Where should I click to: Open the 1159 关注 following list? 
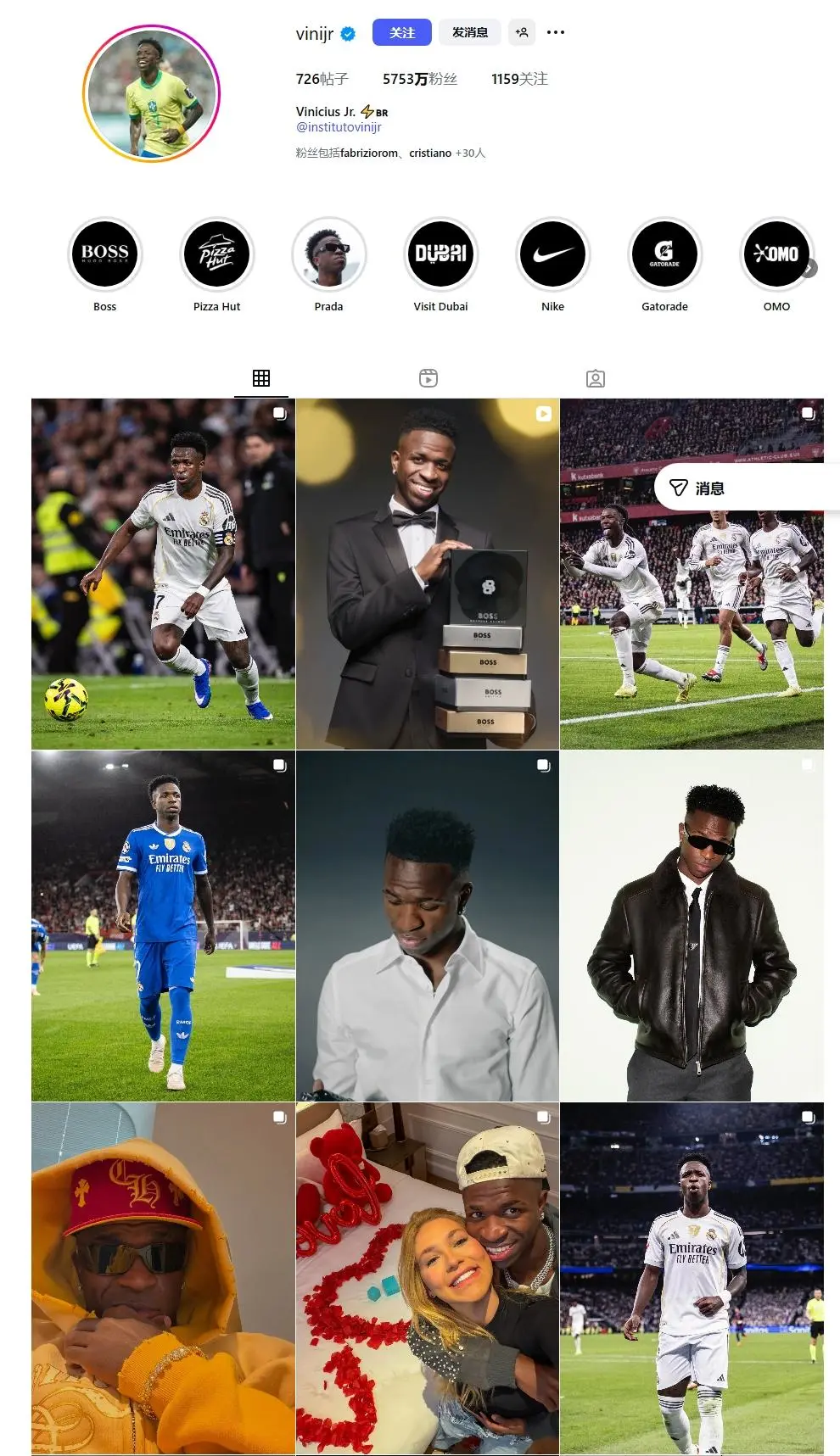tap(519, 79)
